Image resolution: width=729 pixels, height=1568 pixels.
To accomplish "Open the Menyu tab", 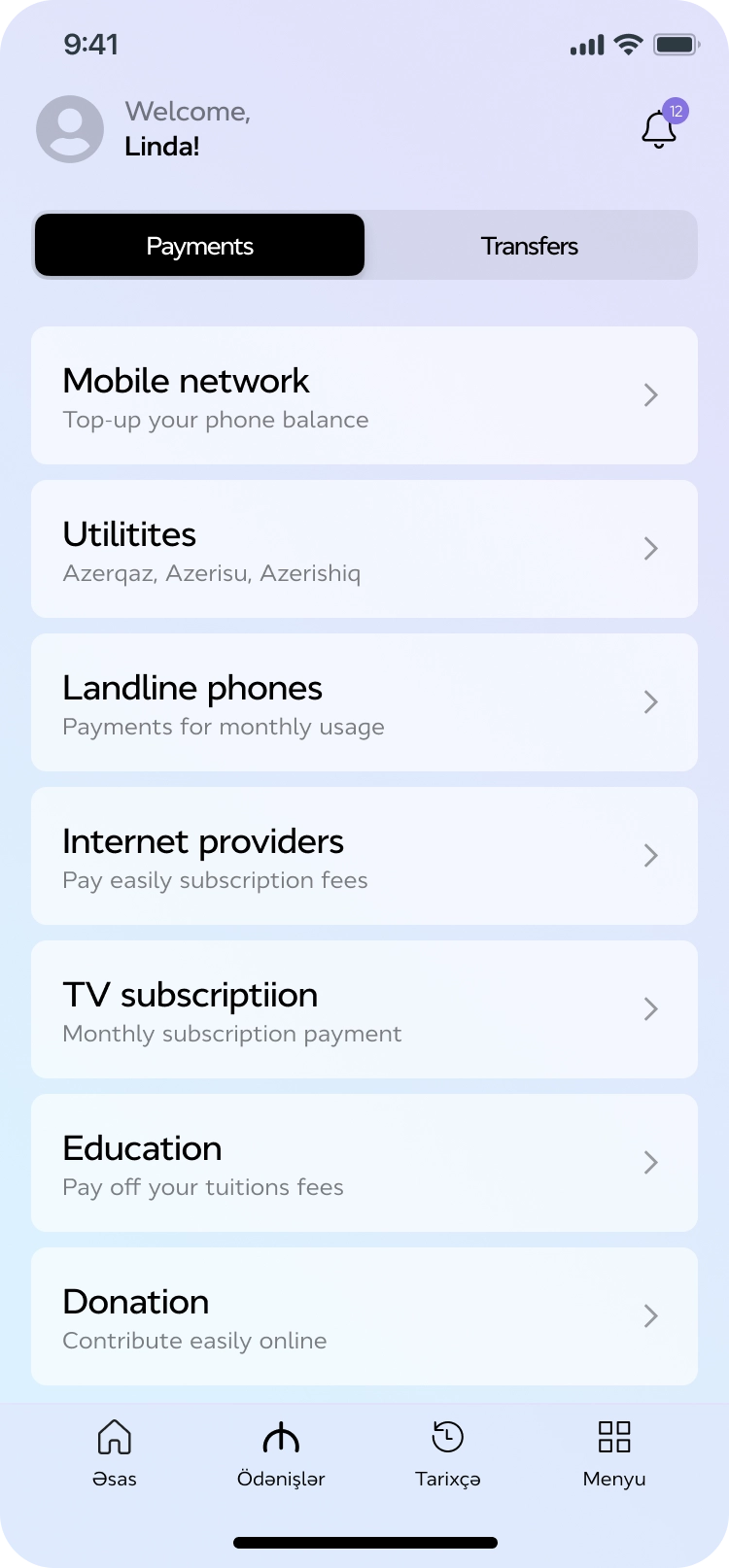I will coord(614,1453).
